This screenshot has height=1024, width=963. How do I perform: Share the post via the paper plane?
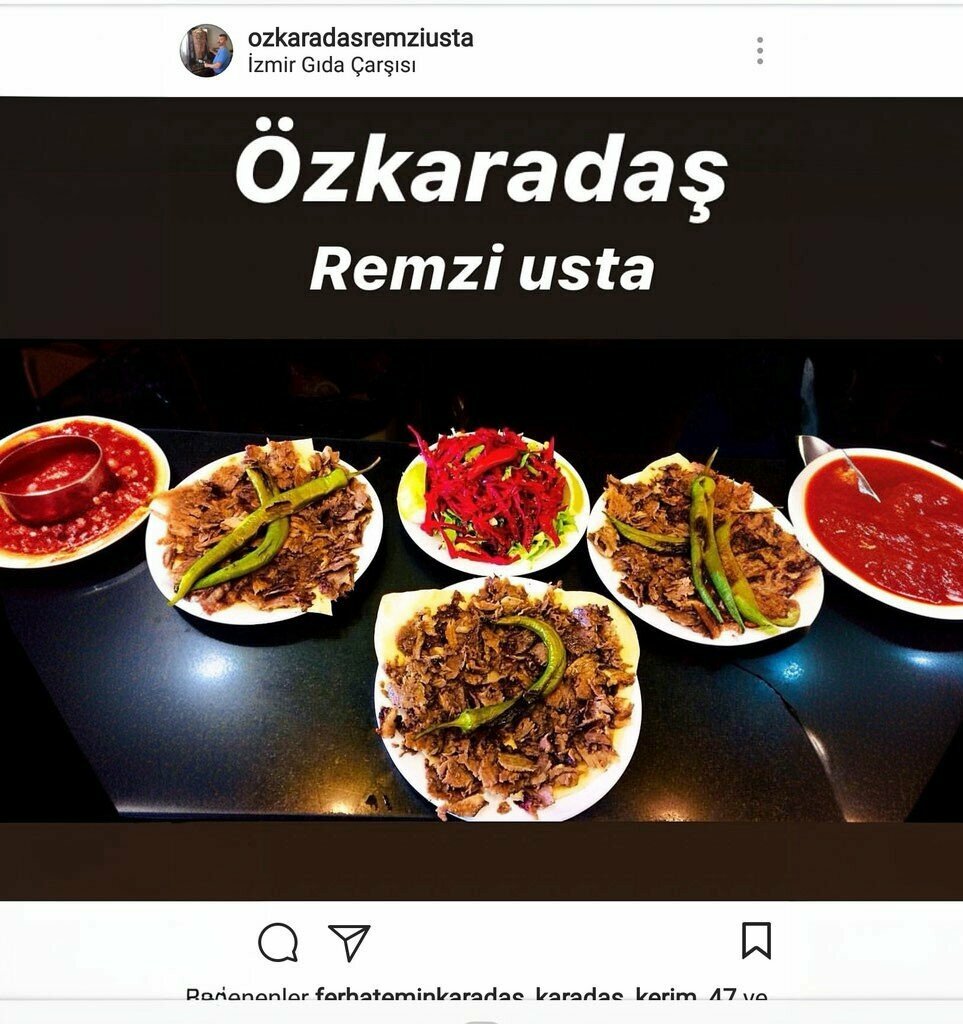tap(349, 942)
